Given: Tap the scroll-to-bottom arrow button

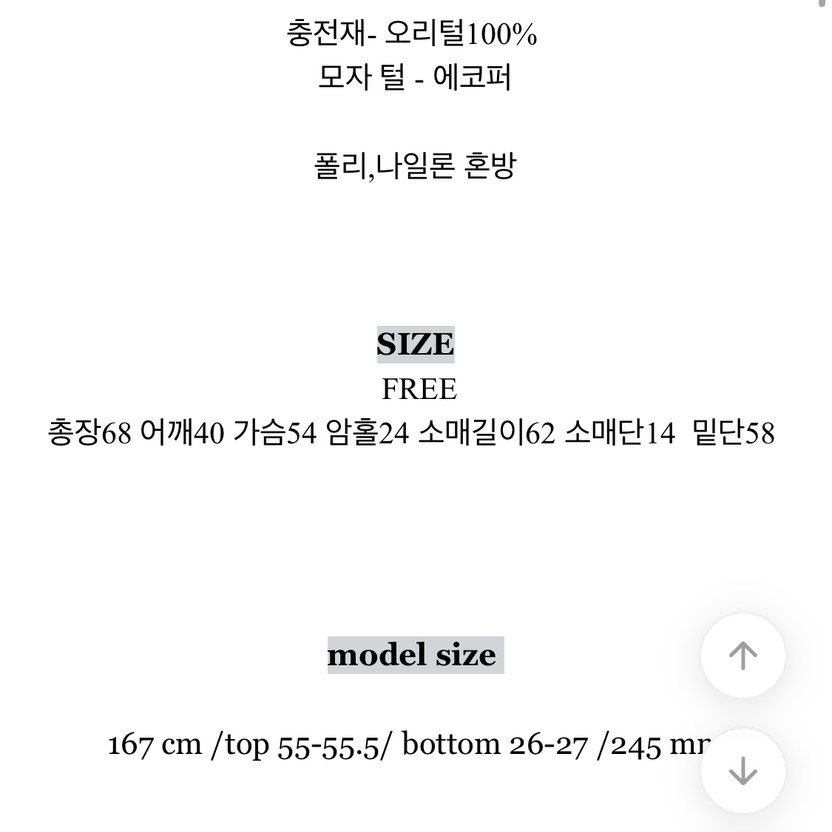Looking at the screenshot, I should point(743,771).
